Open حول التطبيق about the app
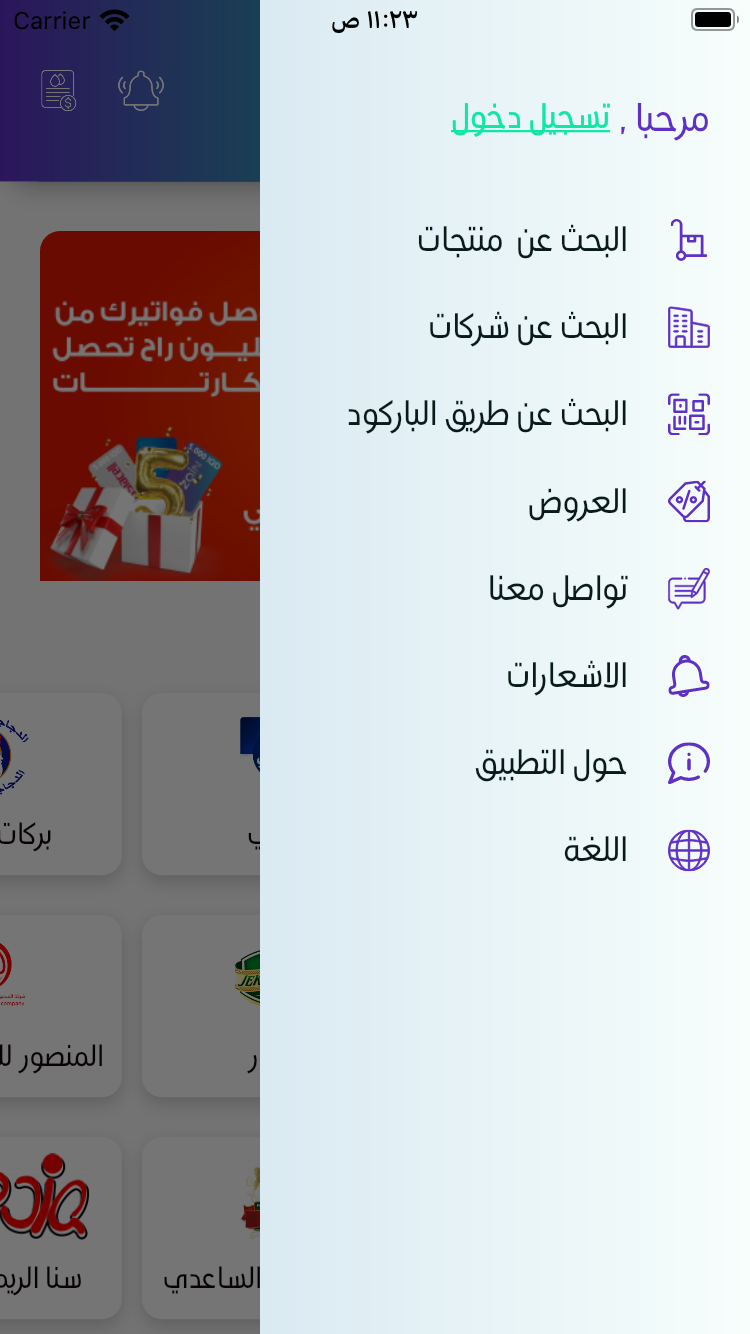 click(551, 764)
